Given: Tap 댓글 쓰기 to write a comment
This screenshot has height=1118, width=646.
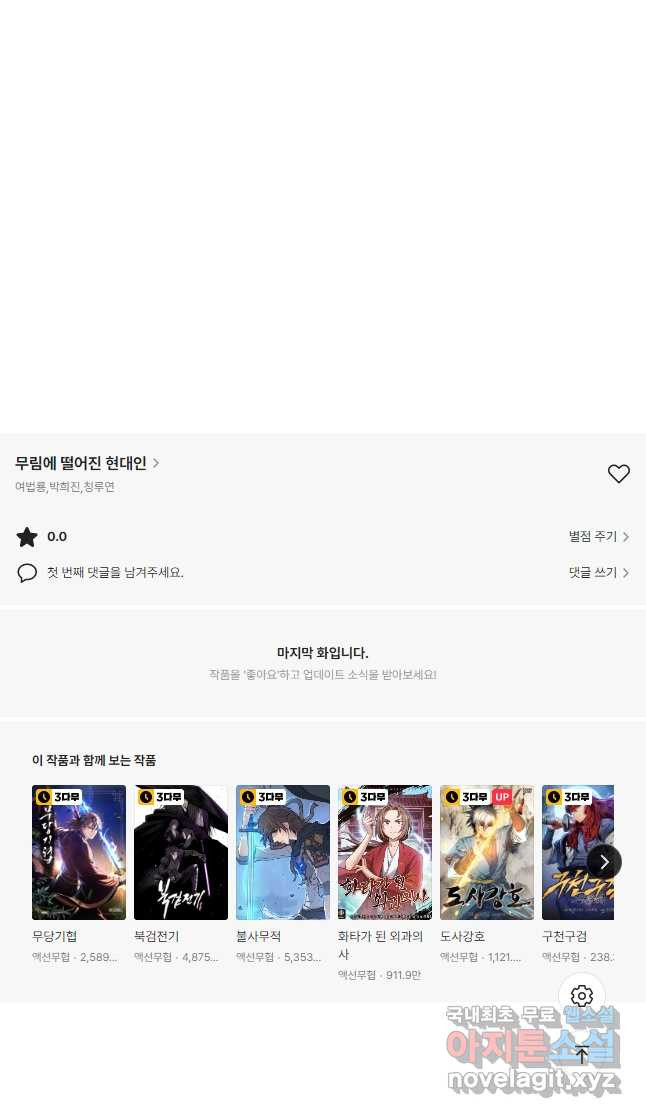Looking at the screenshot, I should (598, 572).
